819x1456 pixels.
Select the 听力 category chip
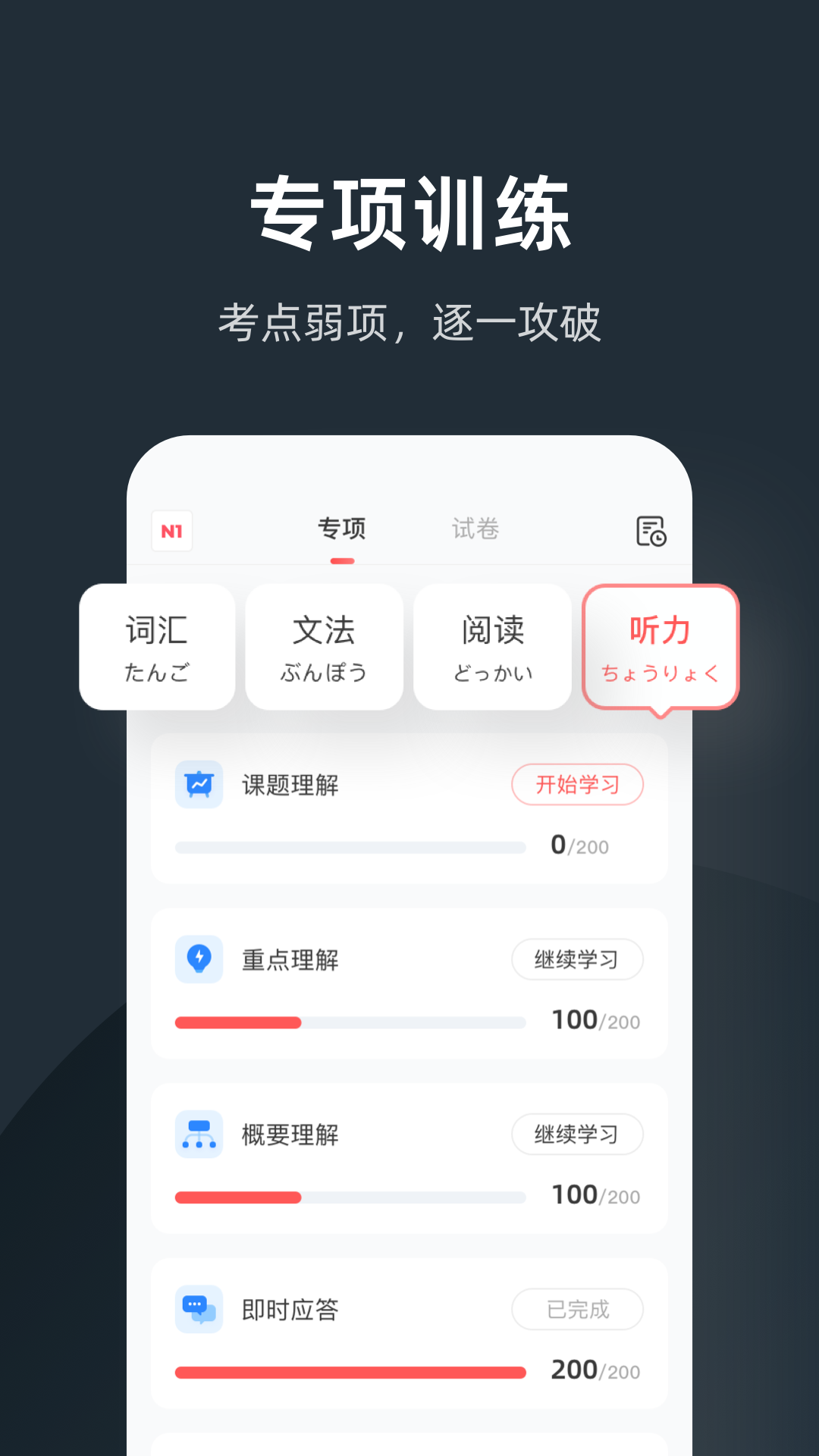click(661, 645)
